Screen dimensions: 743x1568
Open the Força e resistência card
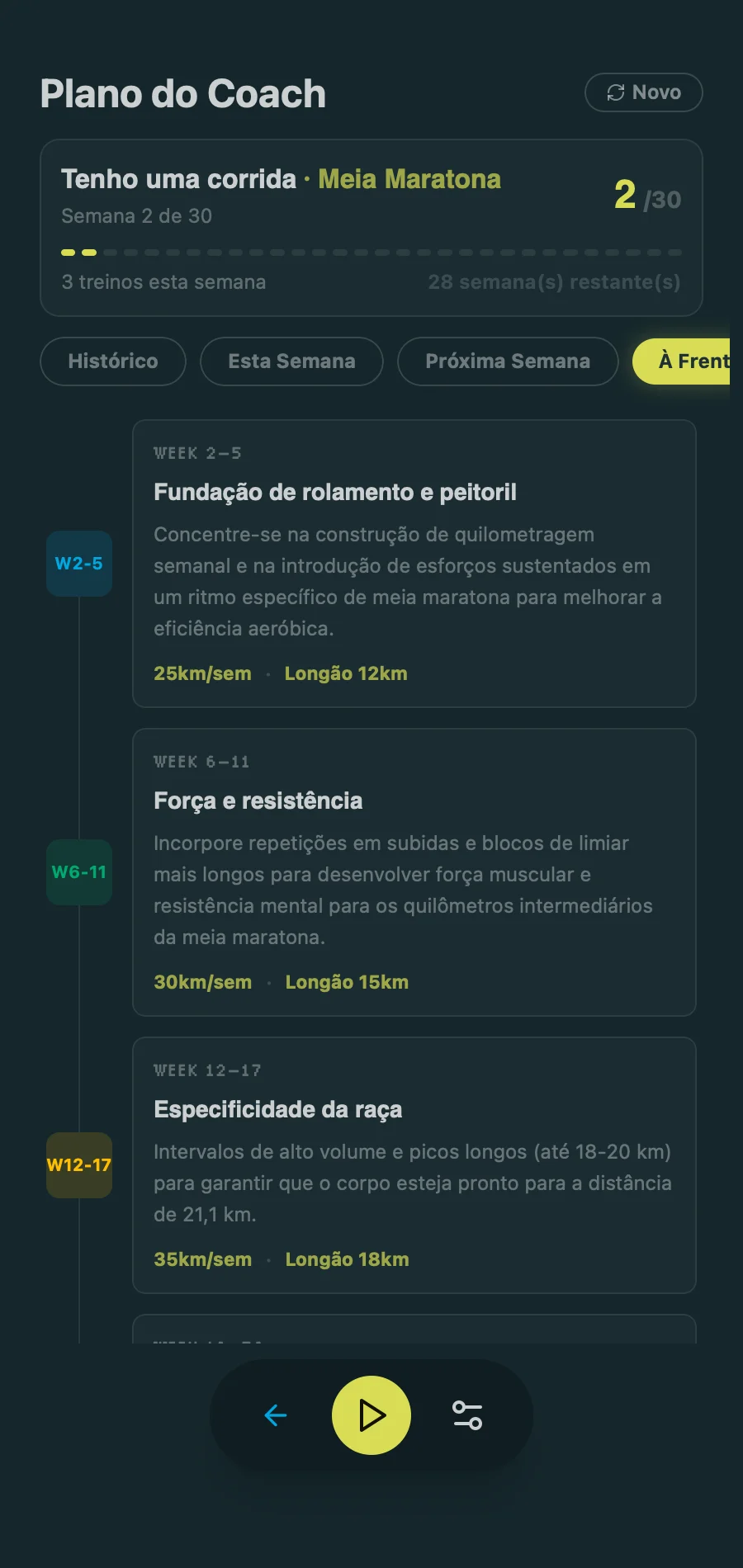click(414, 872)
